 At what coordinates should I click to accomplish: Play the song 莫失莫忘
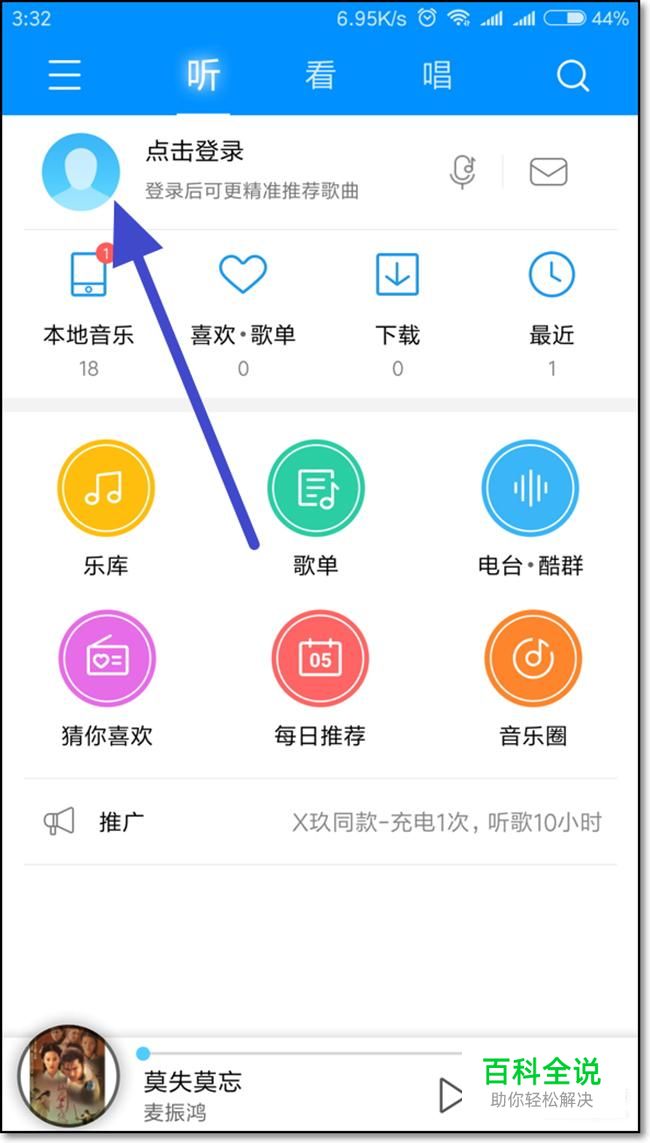tap(451, 1095)
